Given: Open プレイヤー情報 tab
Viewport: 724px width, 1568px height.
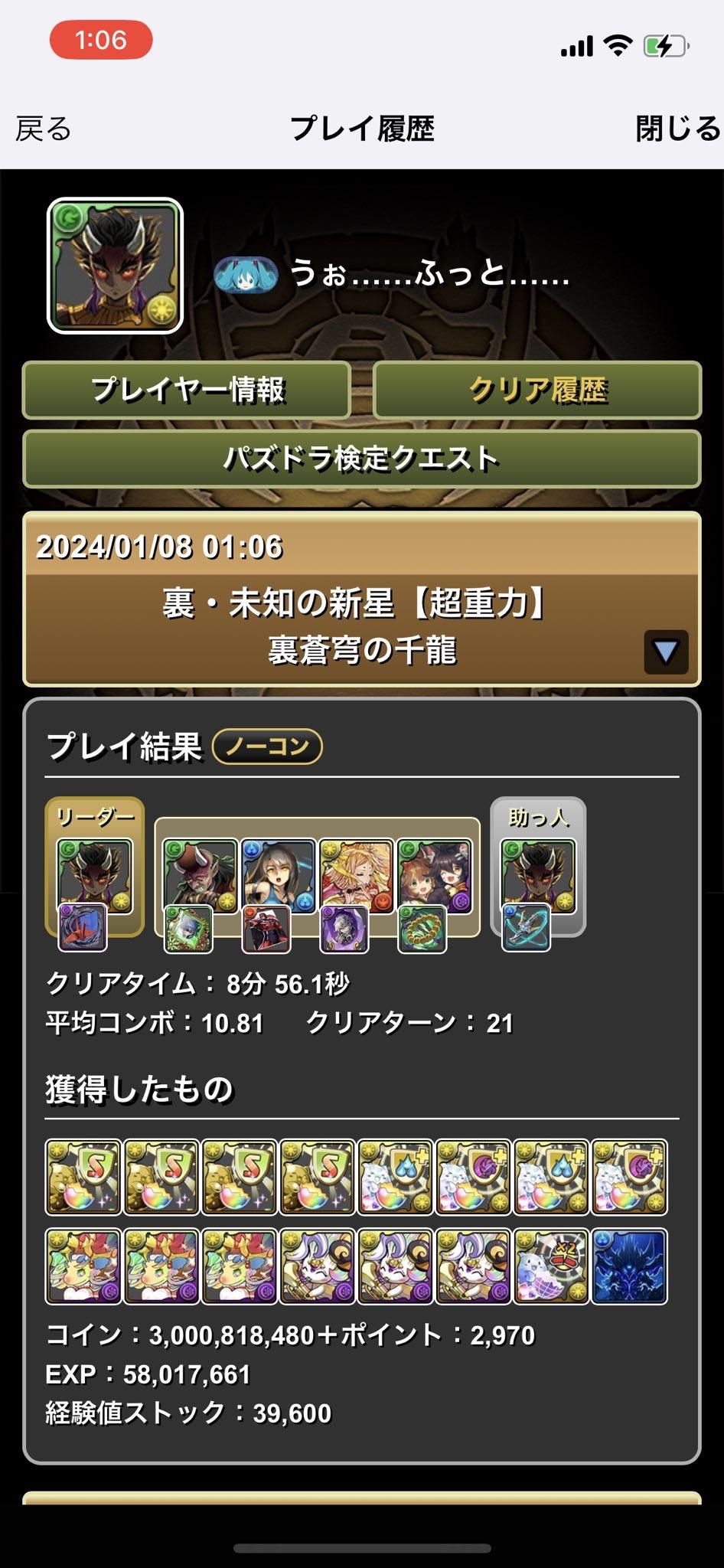Looking at the screenshot, I should [x=187, y=390].
